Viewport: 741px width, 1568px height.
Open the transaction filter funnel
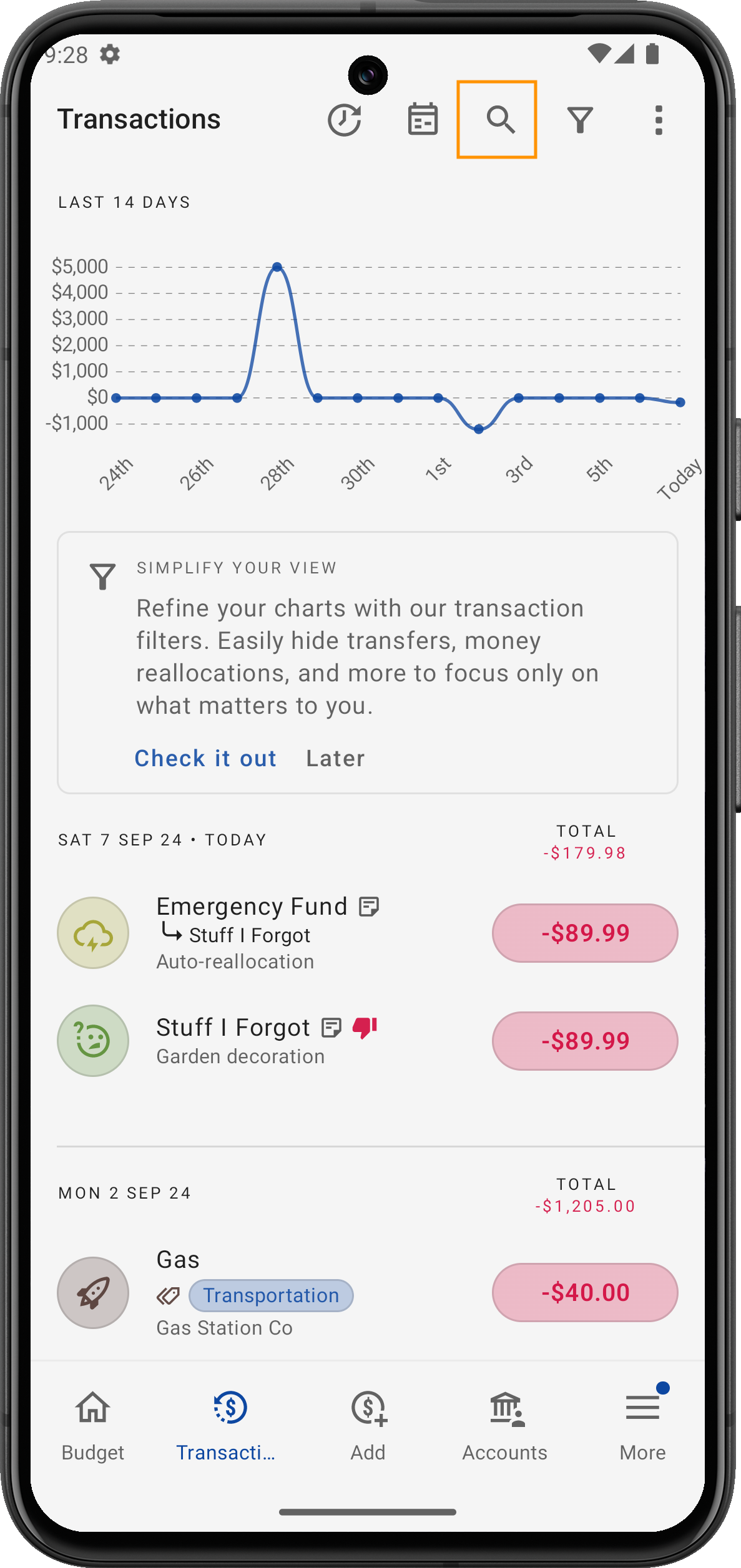(579, 119)
